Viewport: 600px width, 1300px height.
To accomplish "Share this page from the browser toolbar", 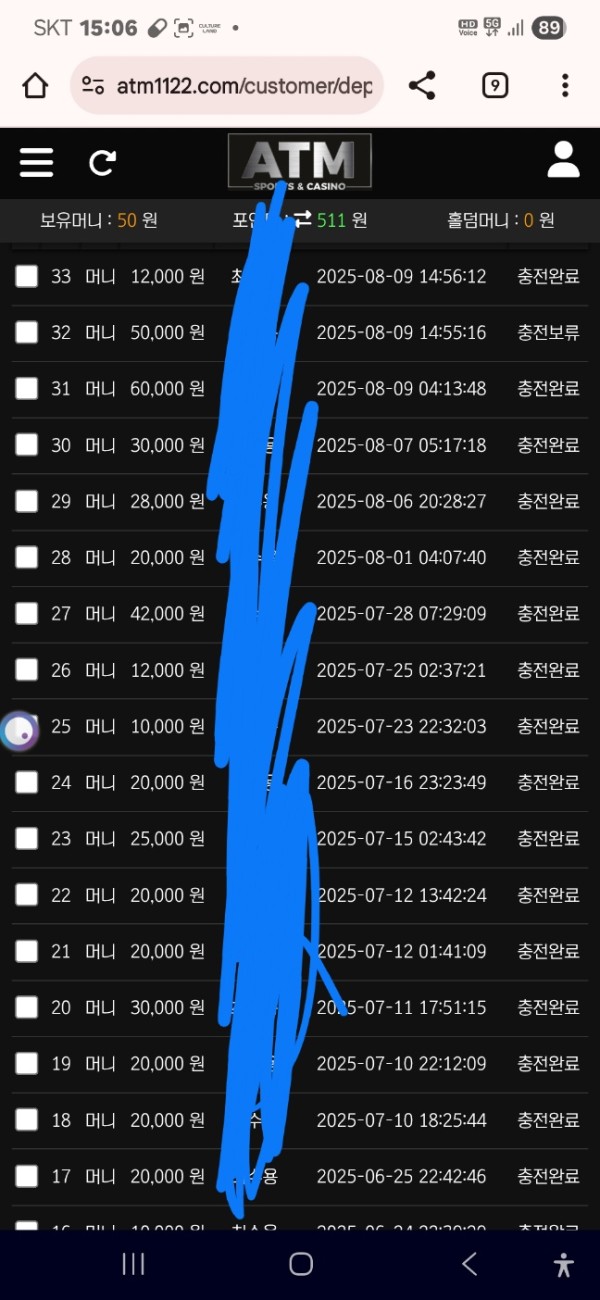I will 422,86.
